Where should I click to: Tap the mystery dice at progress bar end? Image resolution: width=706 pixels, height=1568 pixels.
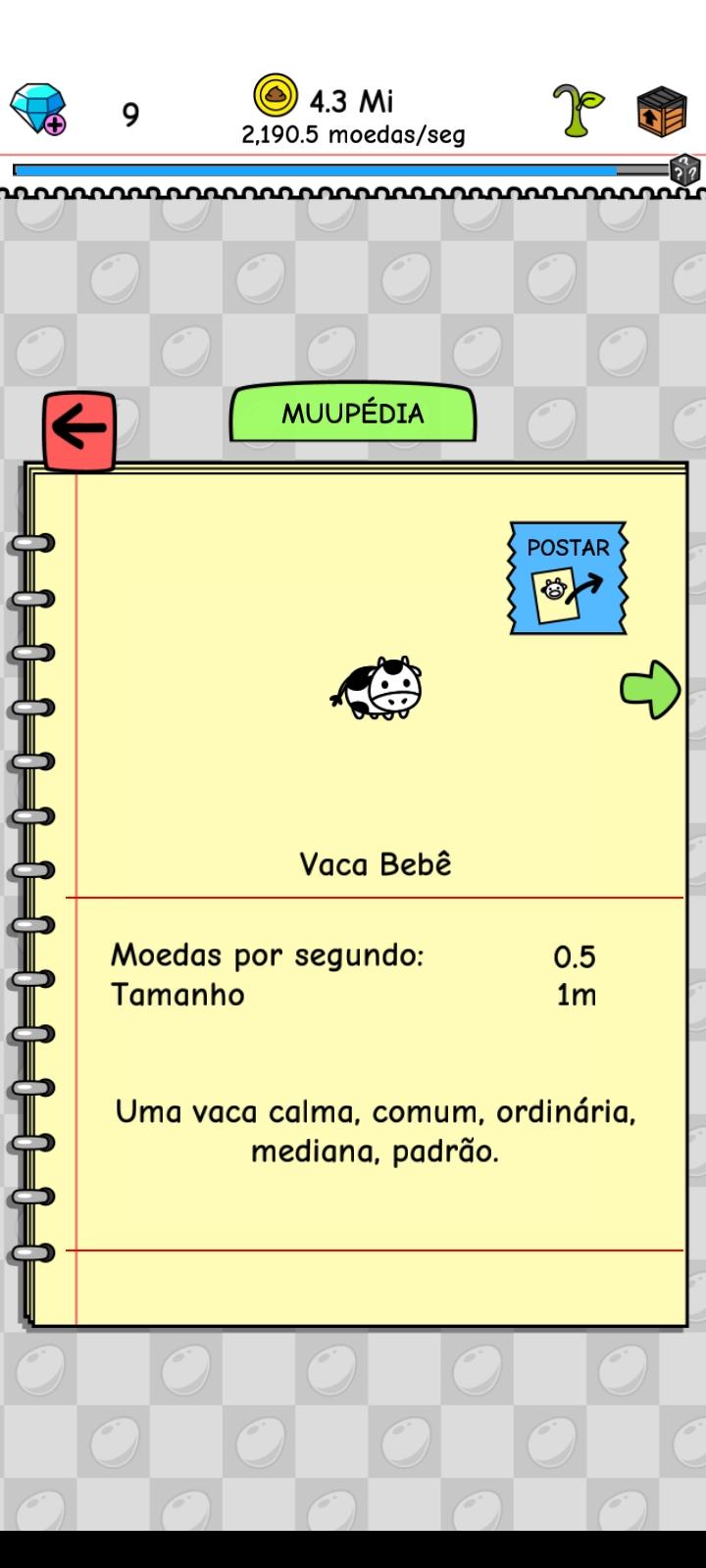684,170
